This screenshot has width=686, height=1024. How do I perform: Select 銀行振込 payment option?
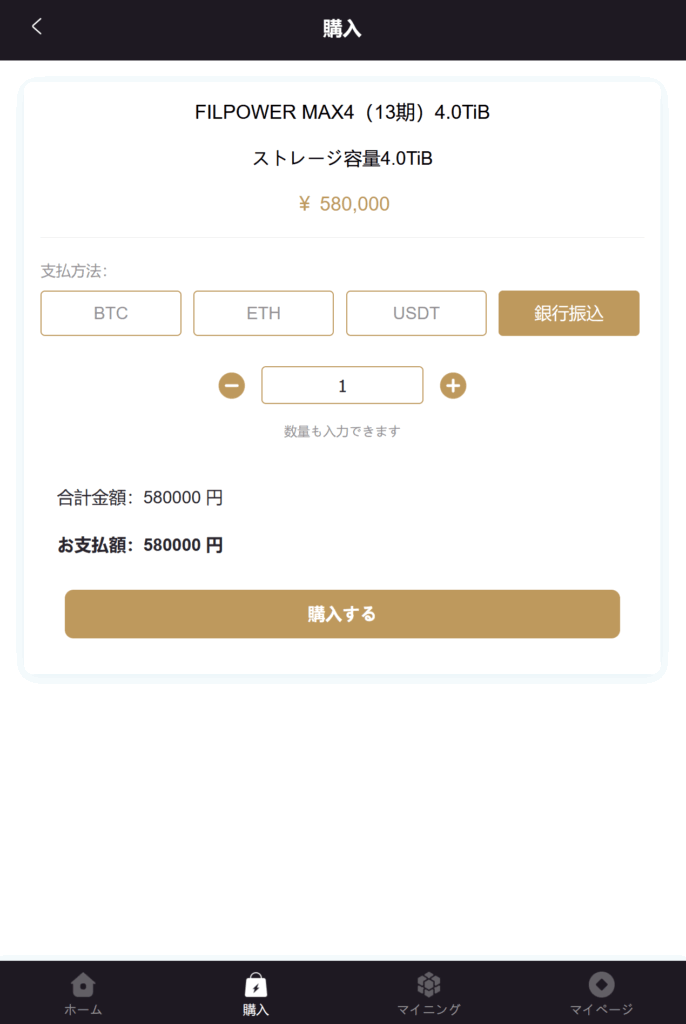569,313
